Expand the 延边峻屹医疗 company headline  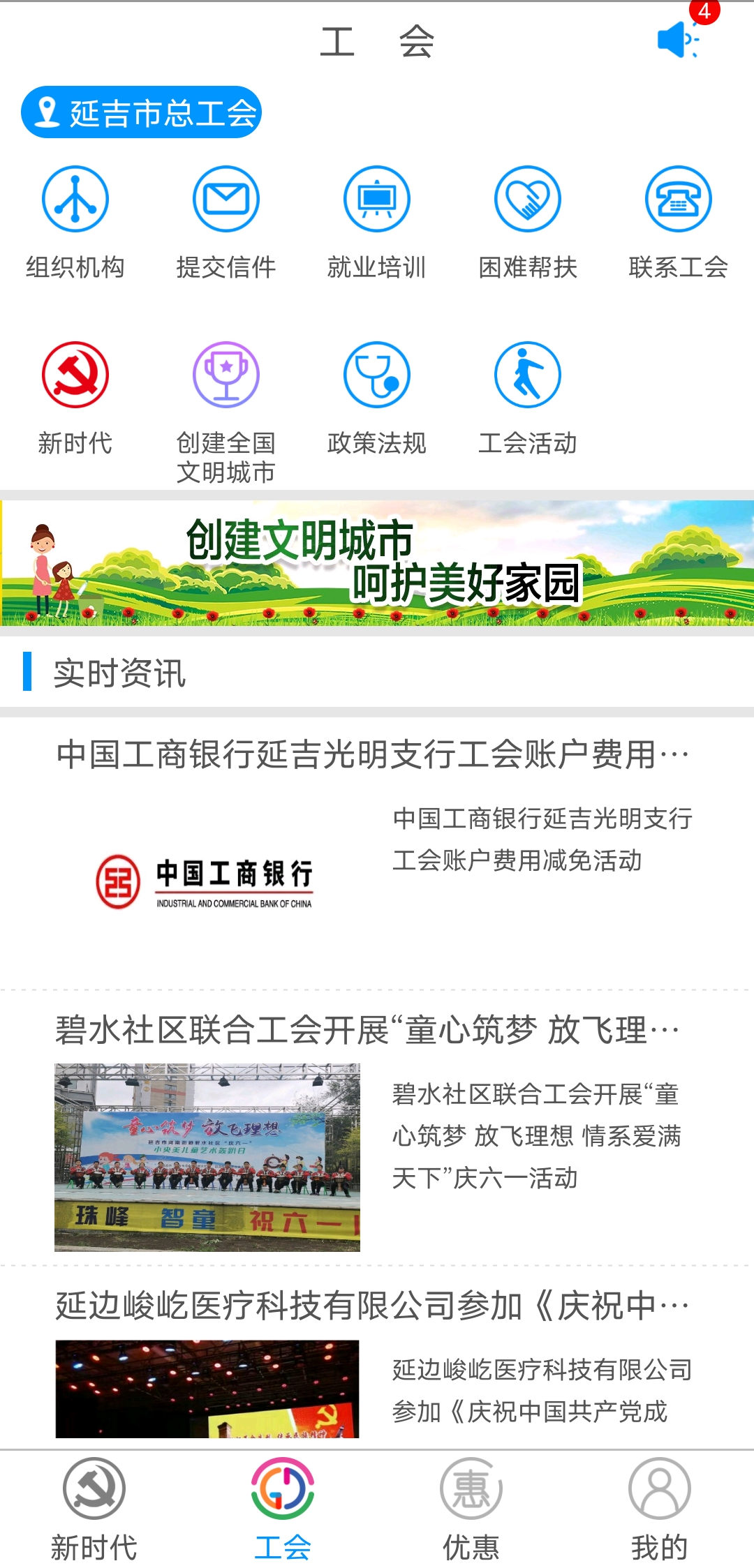click(372, 1305)
